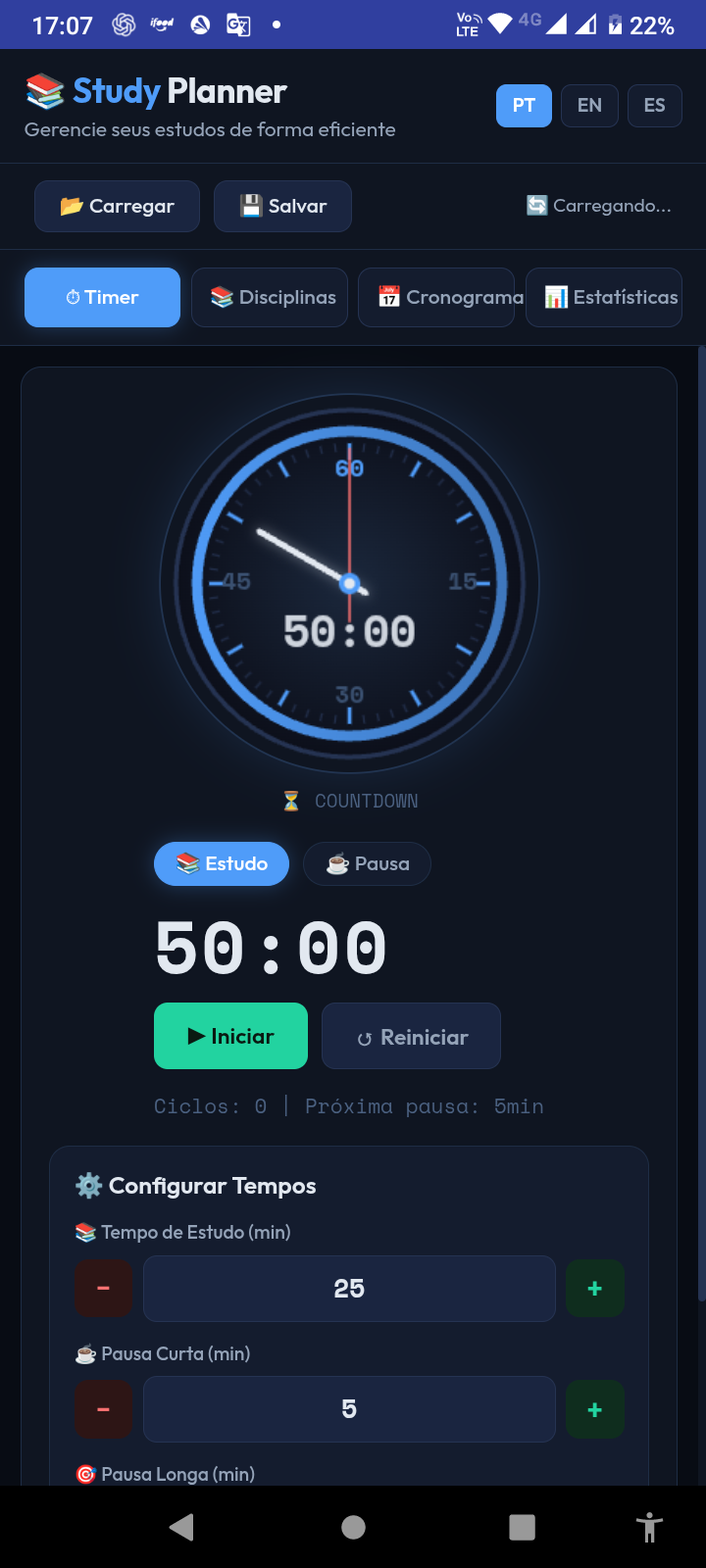Open the Disciplinas tab
This screenshot has width=706, height=1568.
[270, 297]
